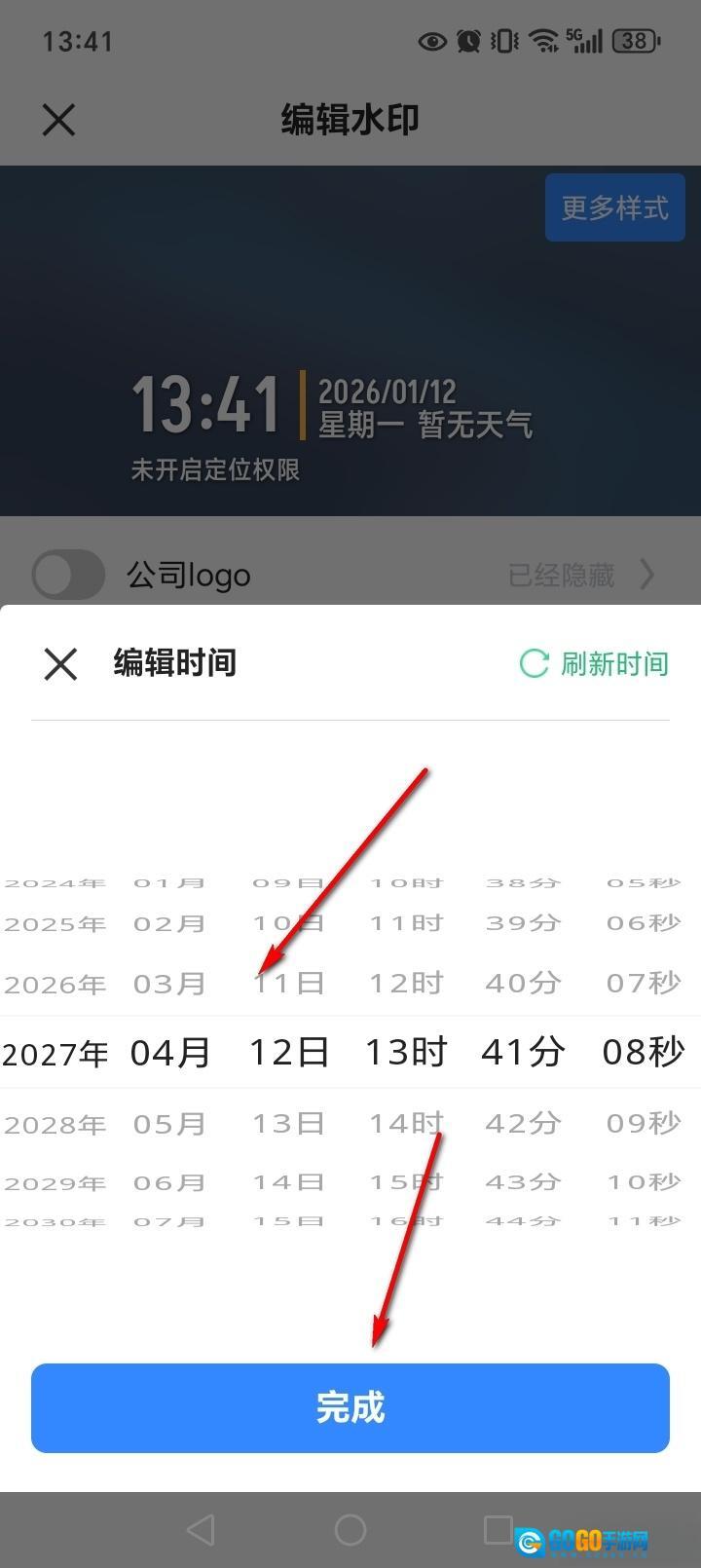Choose 11日 in the day wheel
Viewport: 701px width, 1568px height.
click(x=289, y=985)
